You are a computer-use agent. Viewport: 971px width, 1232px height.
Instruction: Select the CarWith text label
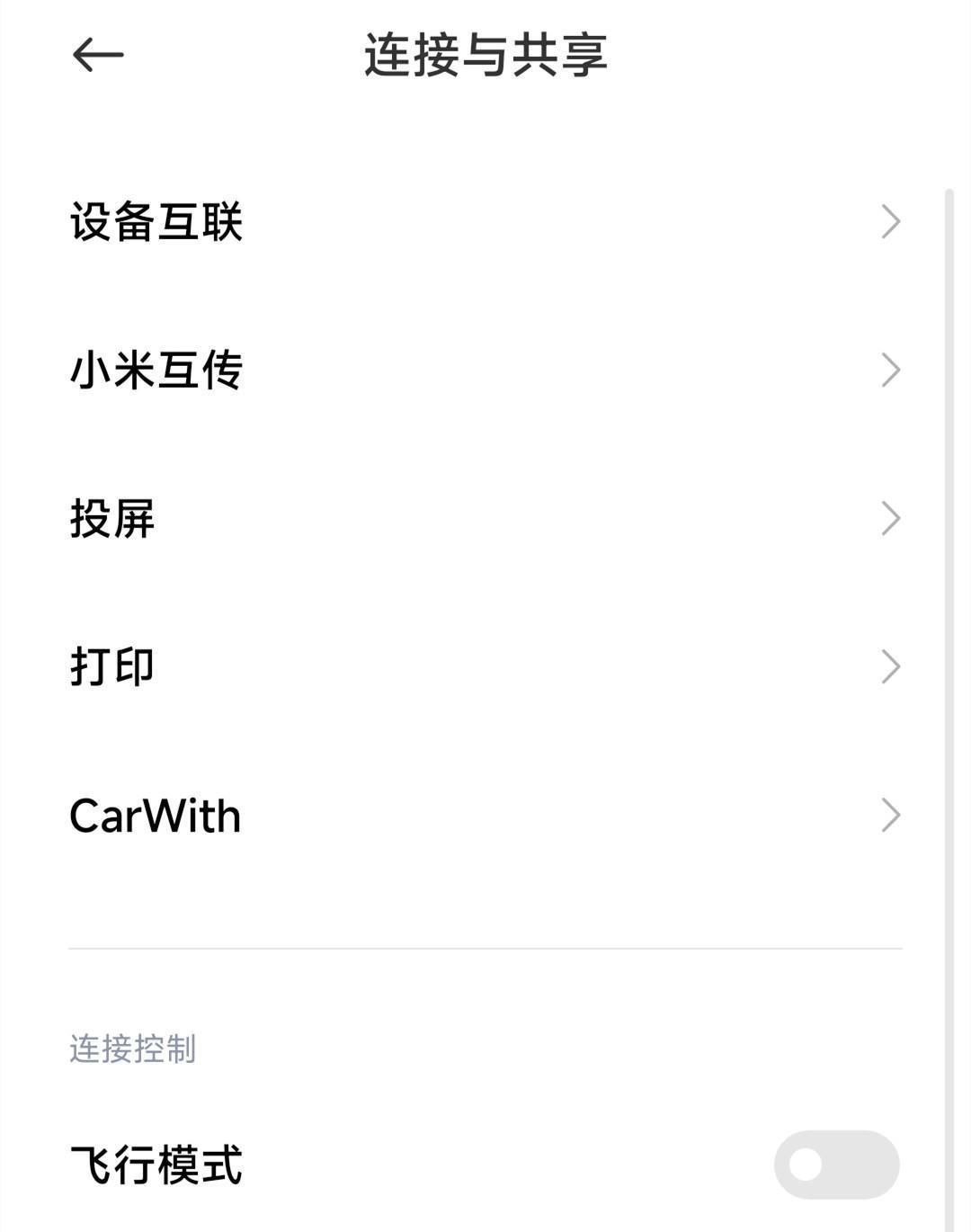pyautogui.click(x=155, y=816)
